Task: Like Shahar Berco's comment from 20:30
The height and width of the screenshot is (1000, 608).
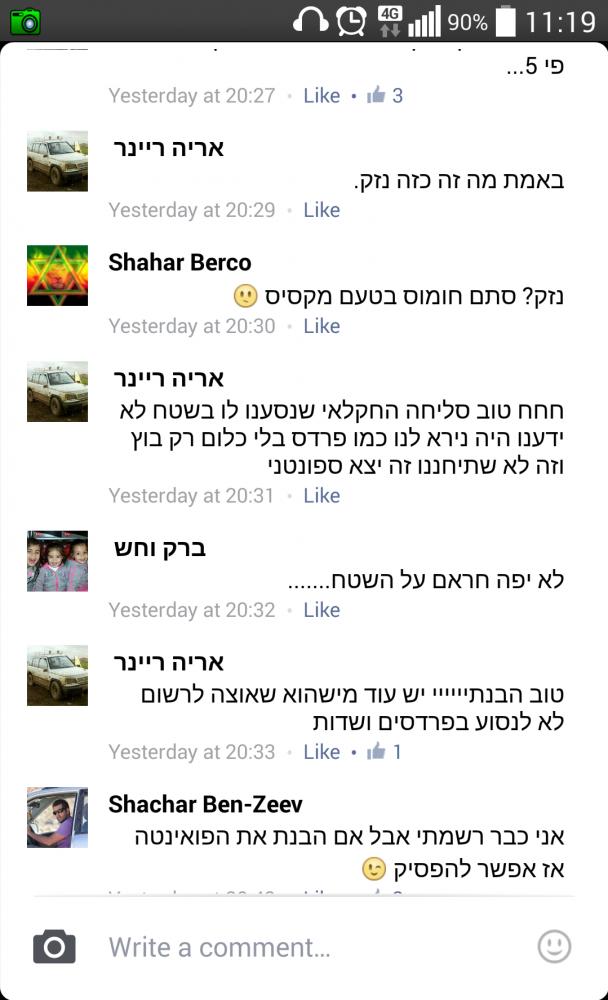Action: pos(321,326)
